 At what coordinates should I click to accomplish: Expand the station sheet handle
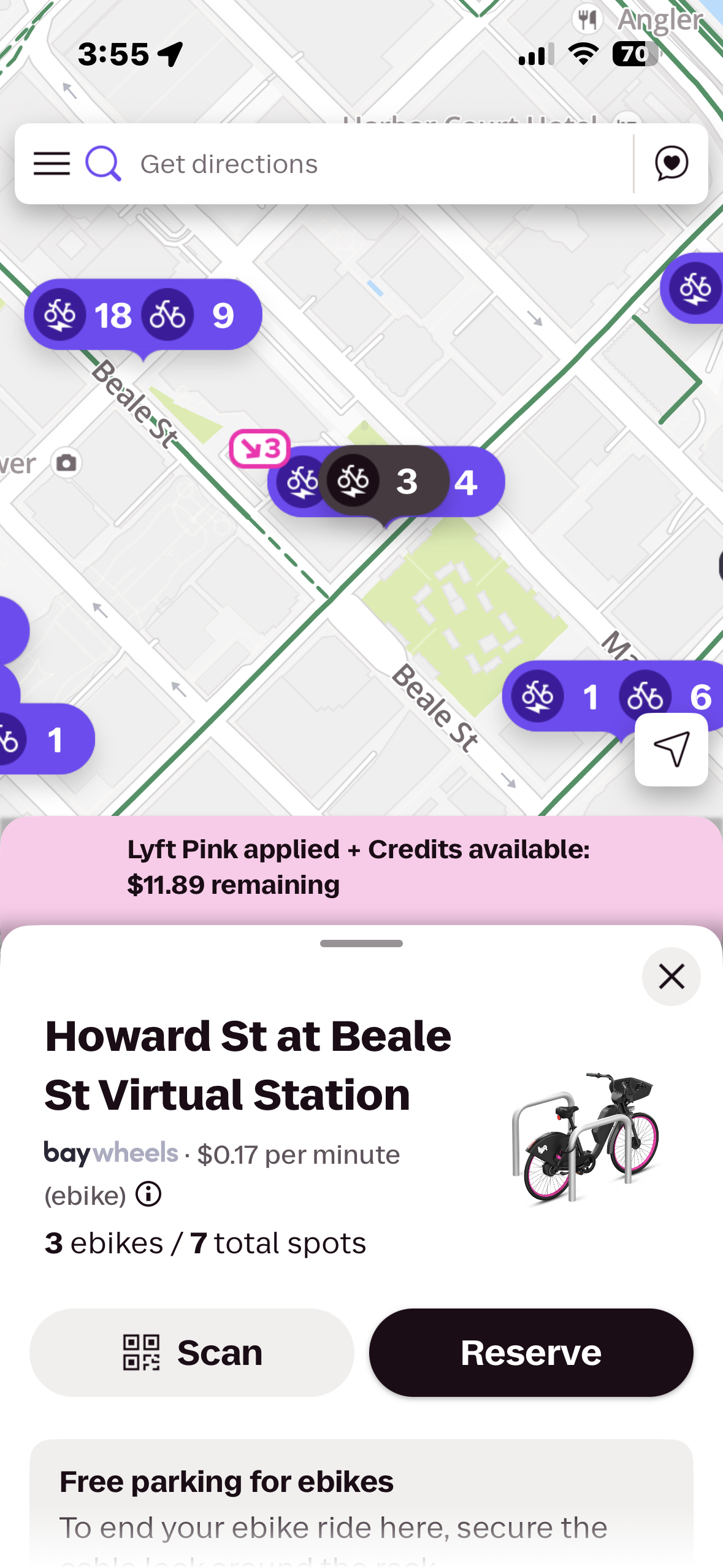pyautogui.click(x=361, y=943)
